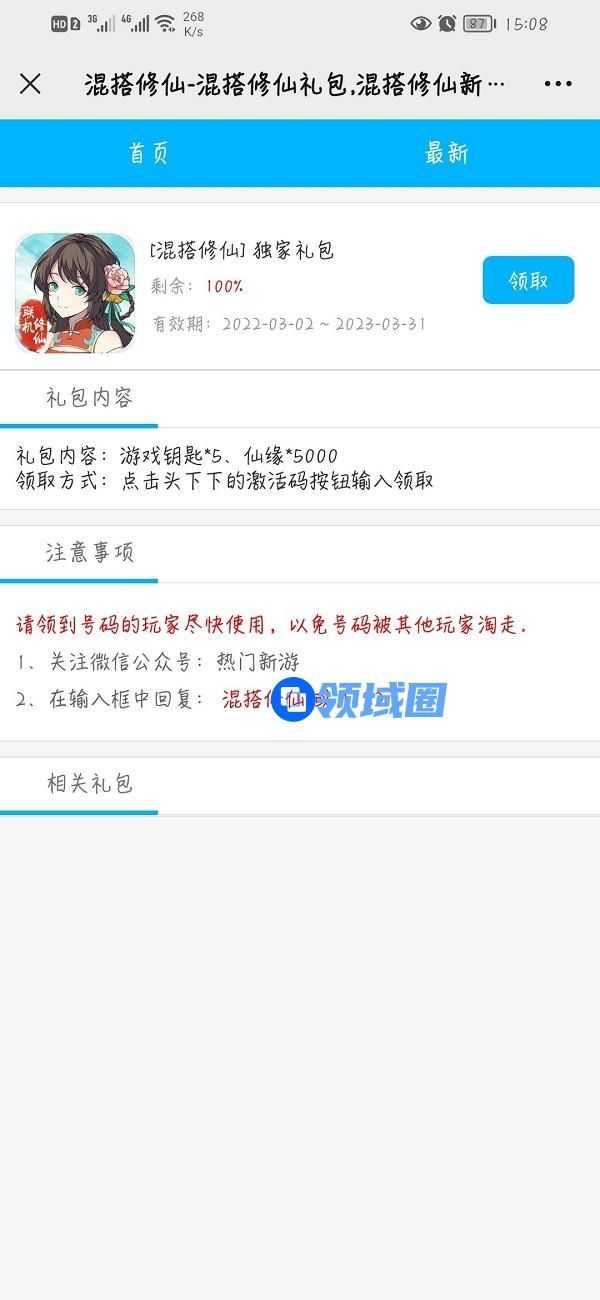This screenshot has width=600, height=1300.
Task: Close the webpage with the X icon
Action: click(x=30, y=84)
